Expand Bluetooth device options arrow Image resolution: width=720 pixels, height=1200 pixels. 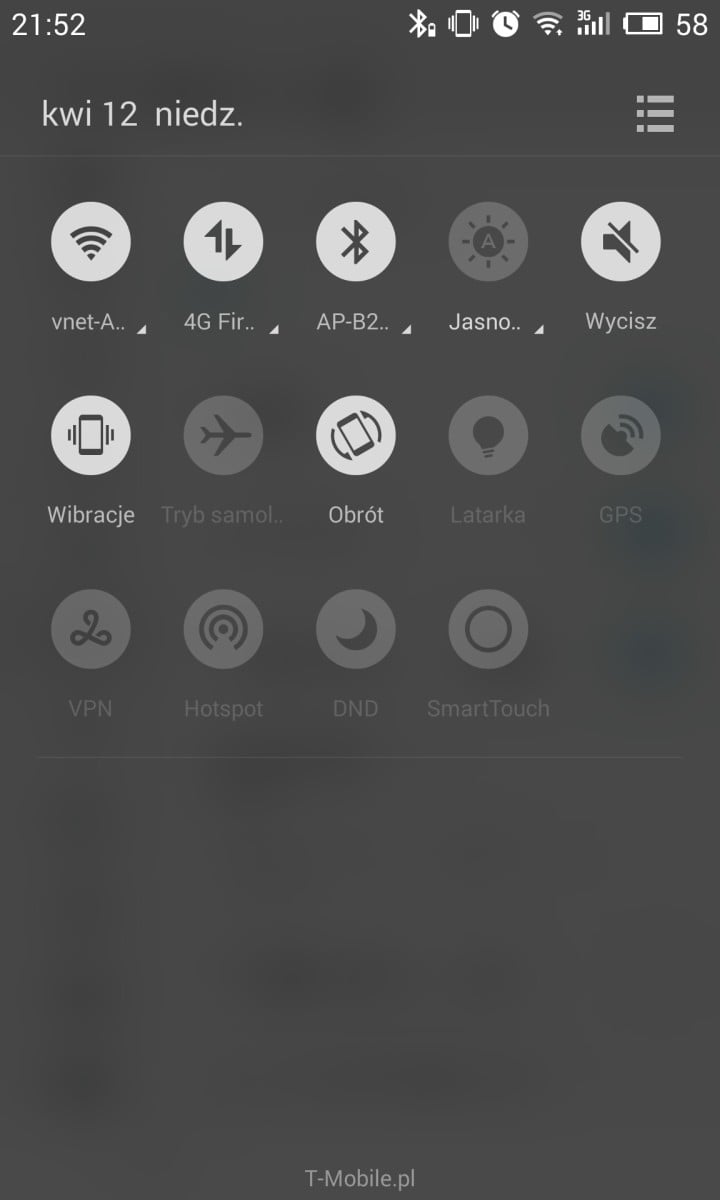(406, 329)
